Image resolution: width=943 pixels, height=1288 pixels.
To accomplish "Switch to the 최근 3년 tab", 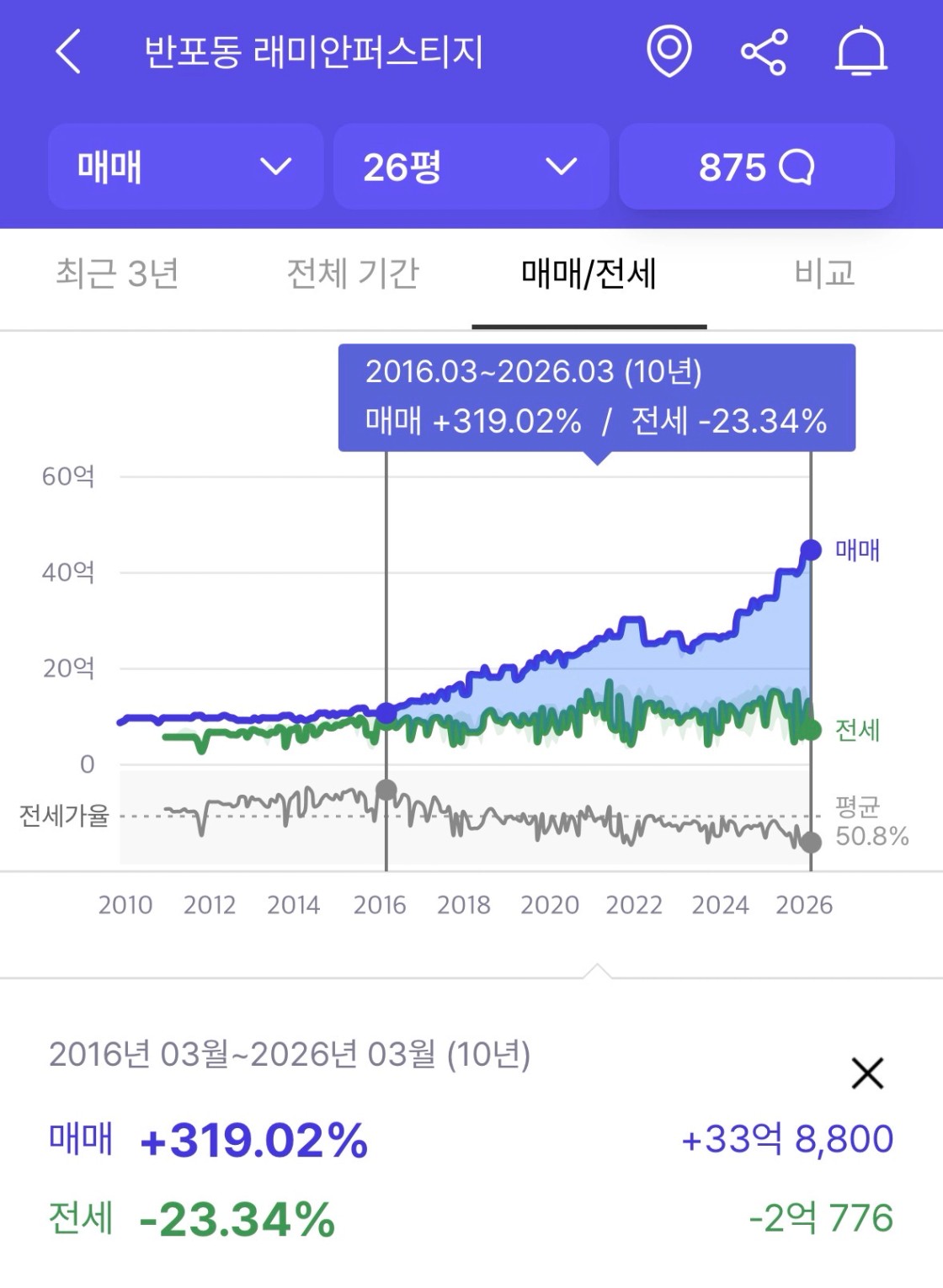I will [117, 274].
